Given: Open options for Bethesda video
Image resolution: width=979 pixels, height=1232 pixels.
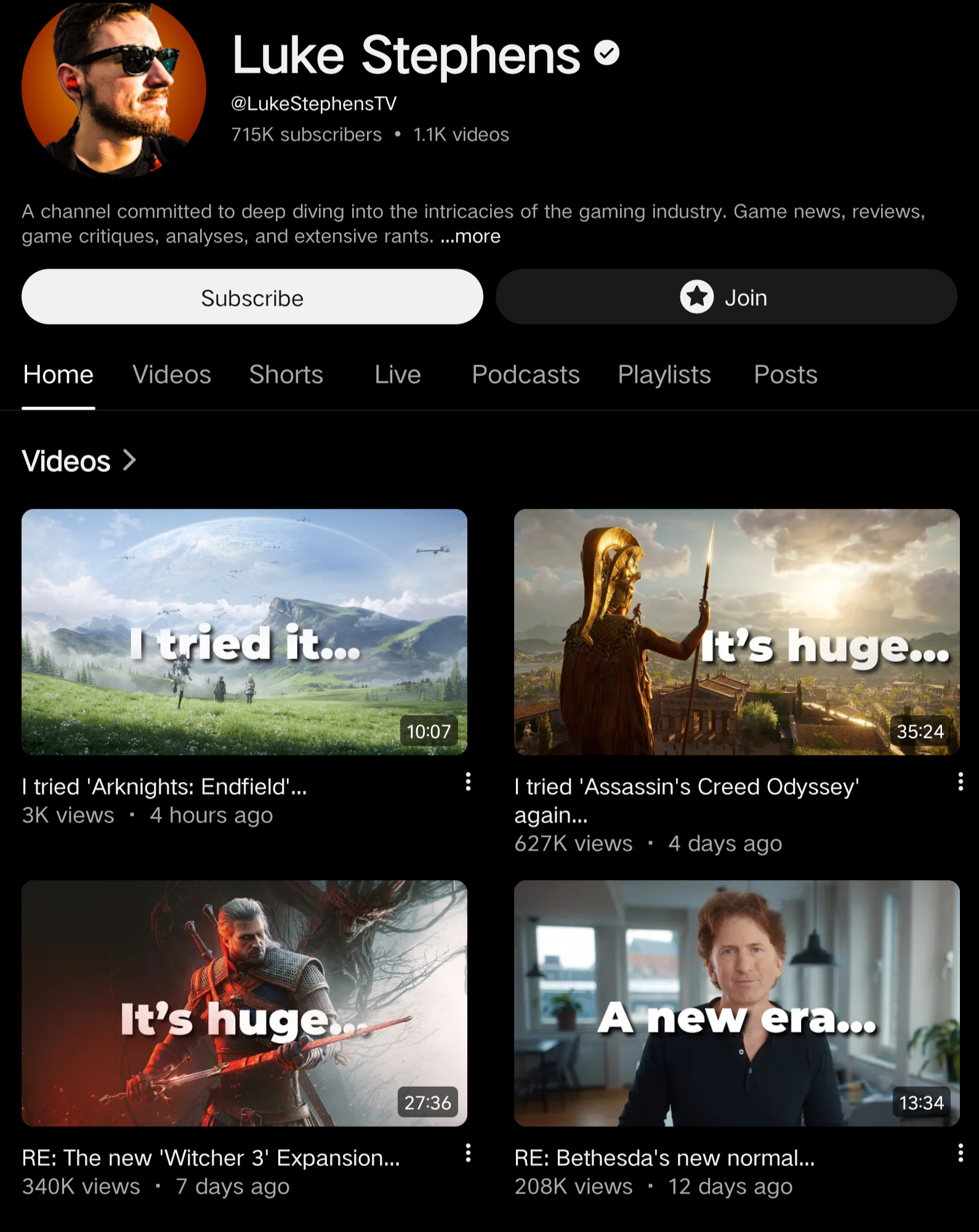Looking at the screenshot, I should pyautogui.click(x=961, y=1153).
